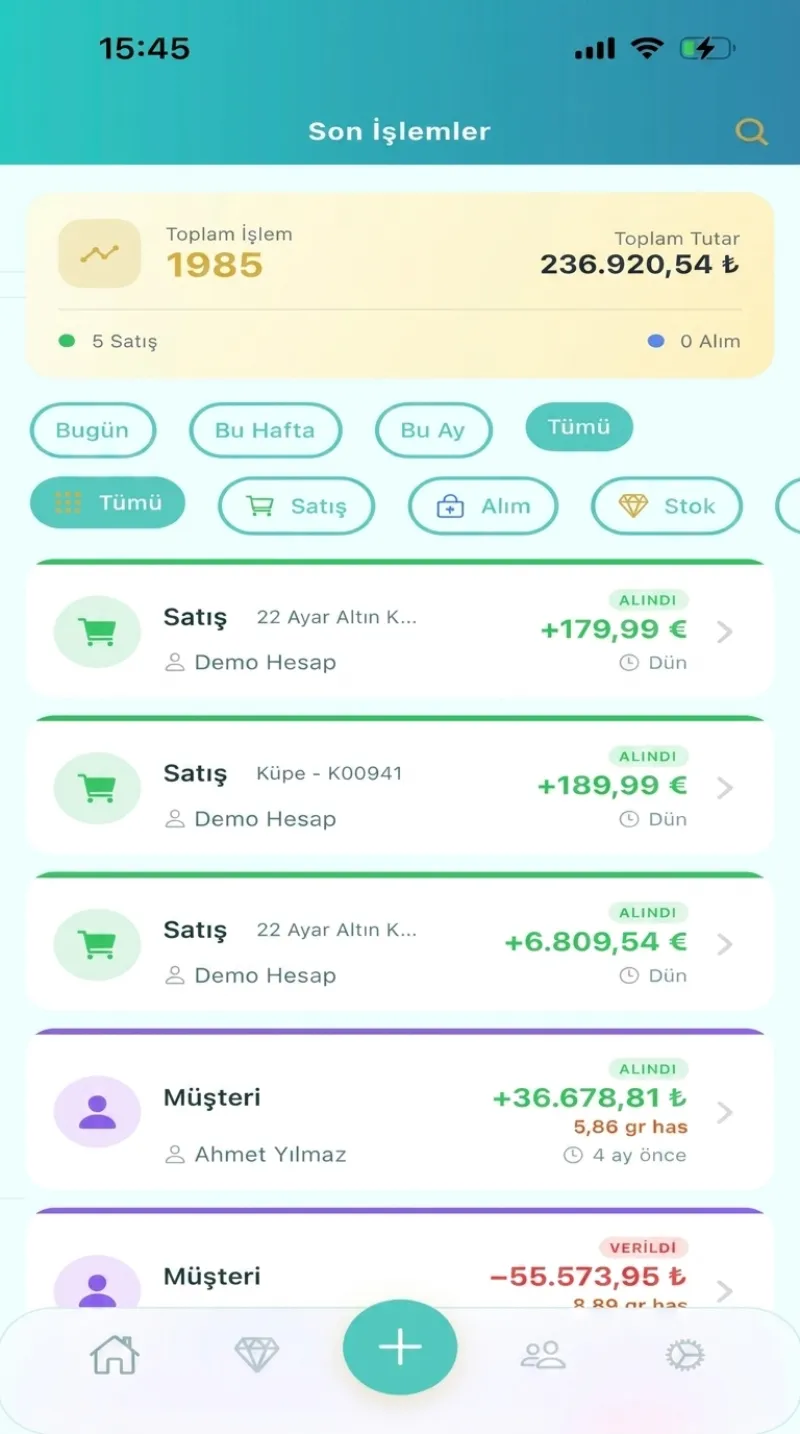Add a new transaction with plus button
Screen dimensions: 800x1434
400,1348
